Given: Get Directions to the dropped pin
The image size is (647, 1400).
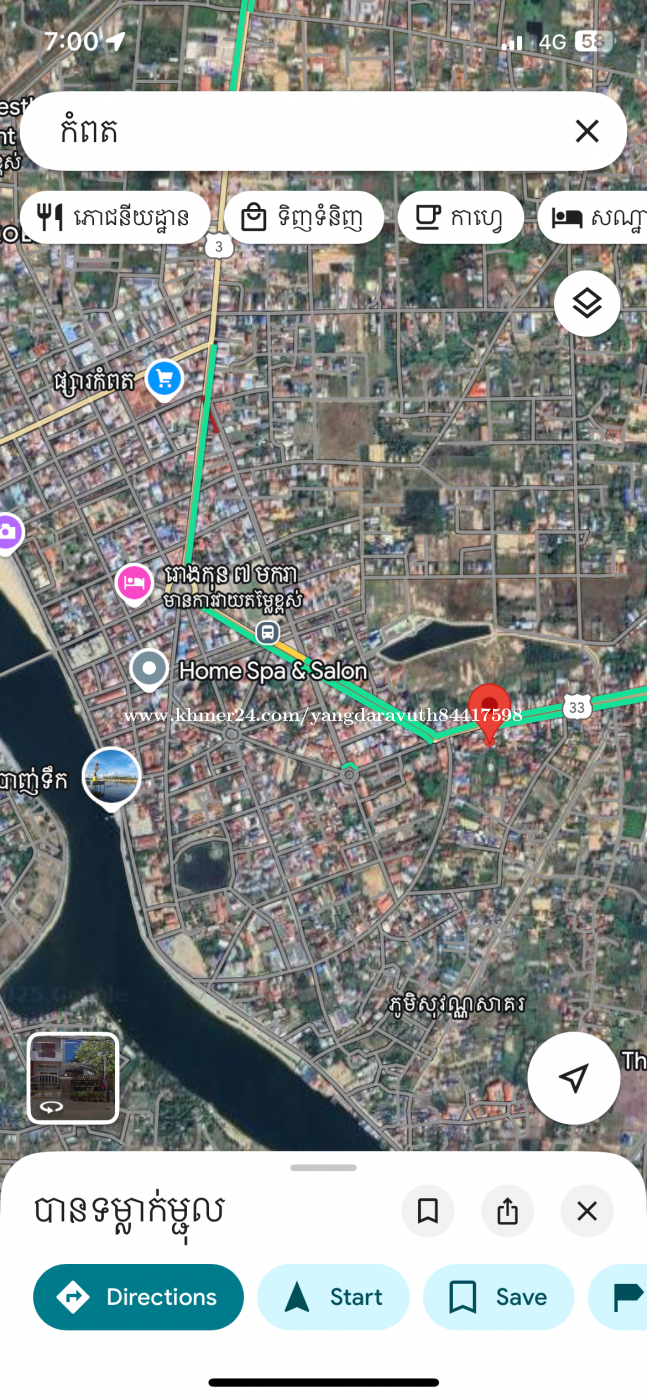Looking at the screenshot, I should [138, 1297].
